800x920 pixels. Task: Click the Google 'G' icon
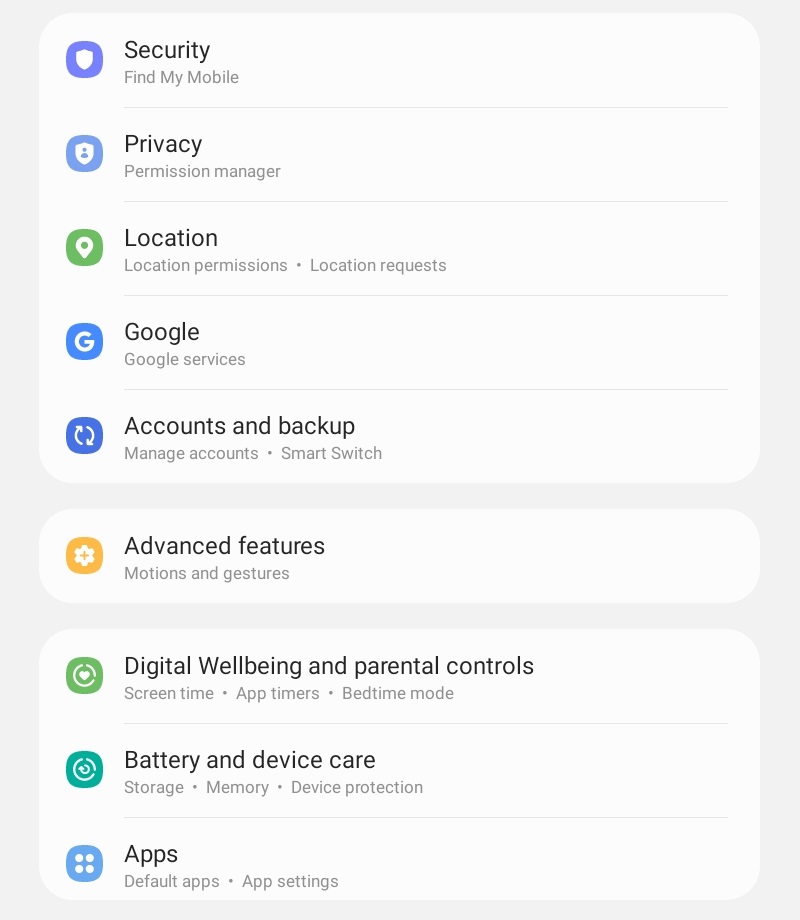click(x=84, y=341)
